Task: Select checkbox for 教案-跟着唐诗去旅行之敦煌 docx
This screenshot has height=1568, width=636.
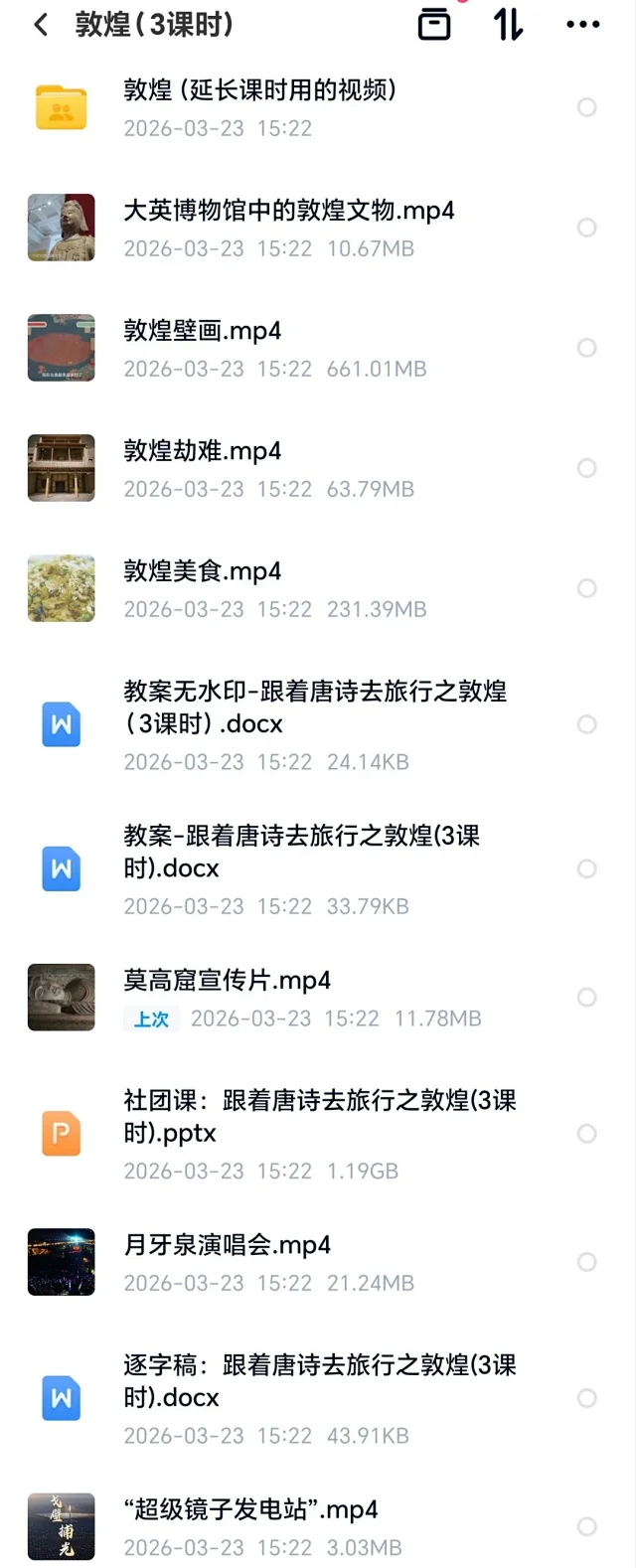Action: (587, 868)
